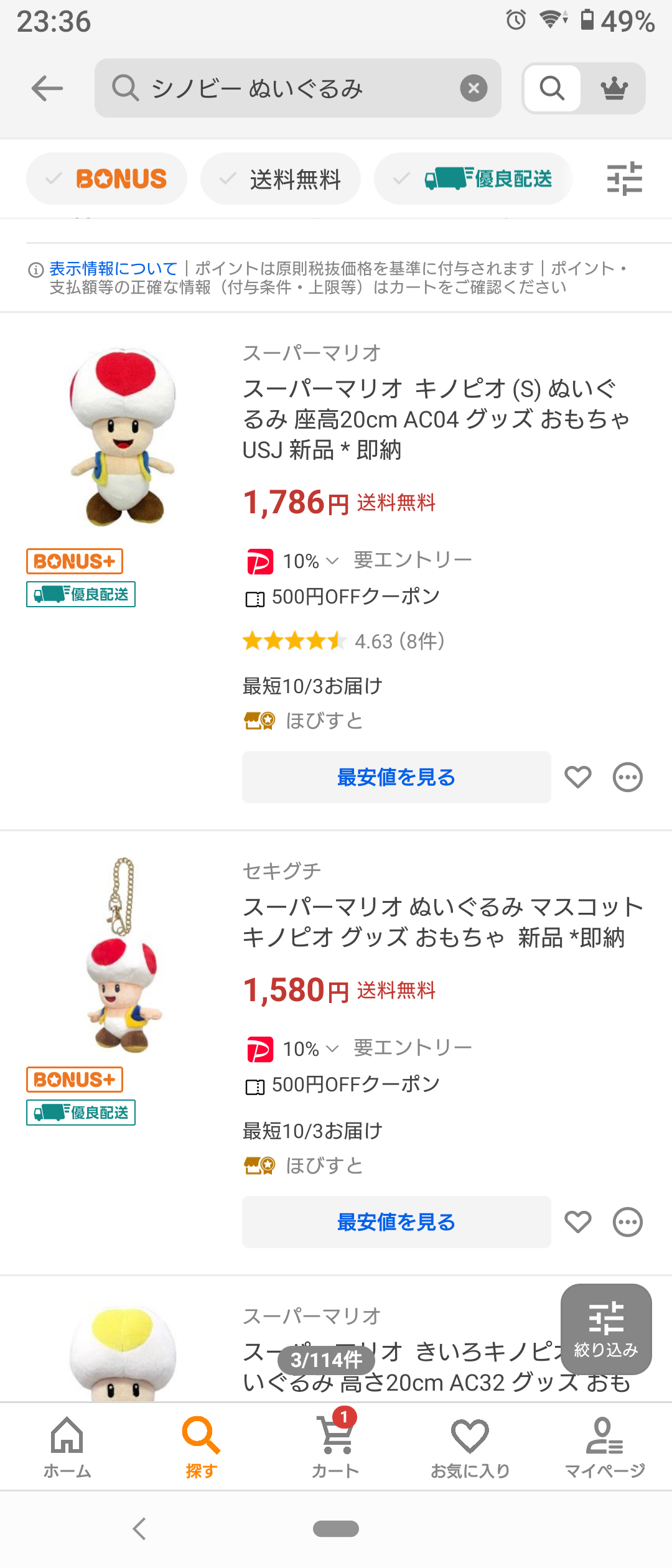Go to the ホーム tab
The width and height of the screenshot is (672, 1568).
point(67,1447)
